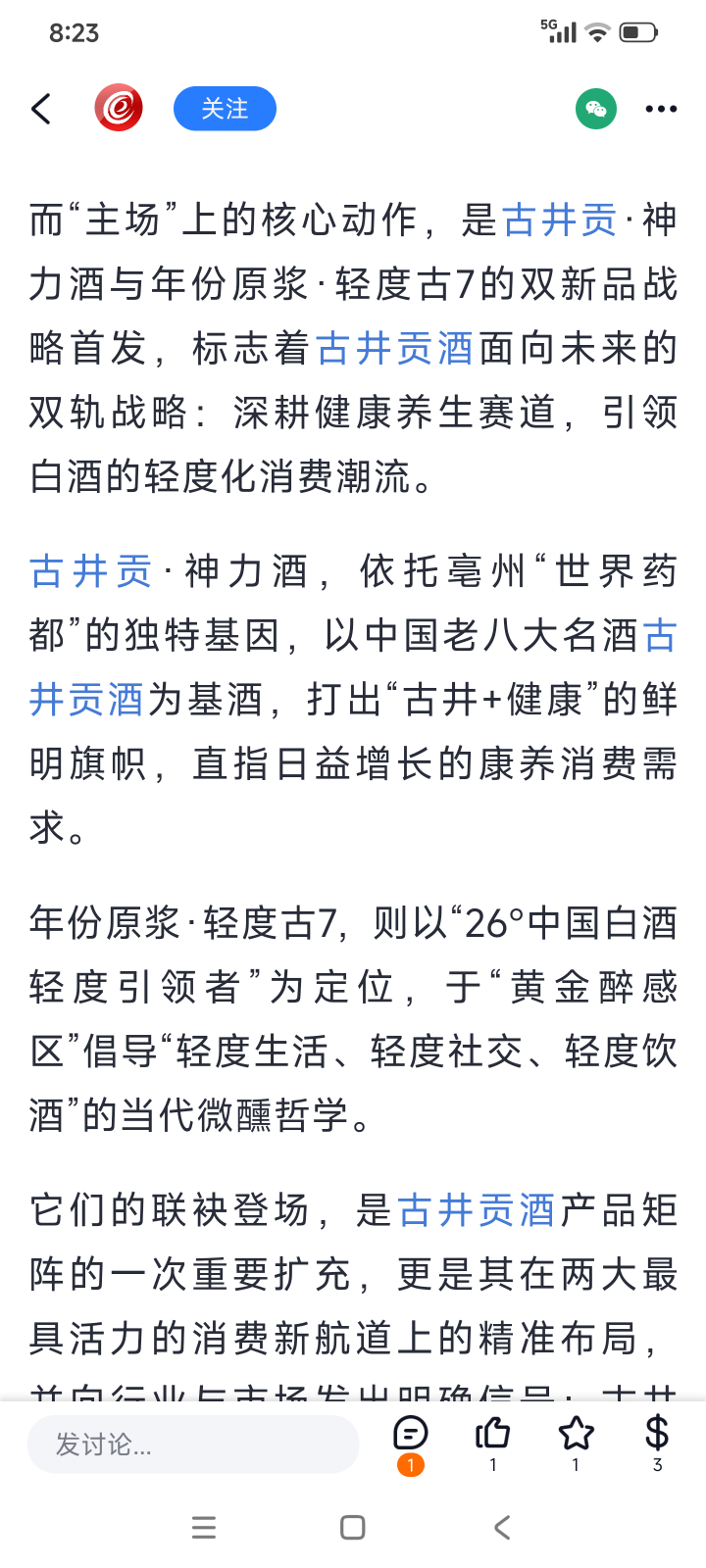The image size is (706, 1568).
Task: Open the 古井贡酒 link before 面向未来的
Action: (395, 348)
